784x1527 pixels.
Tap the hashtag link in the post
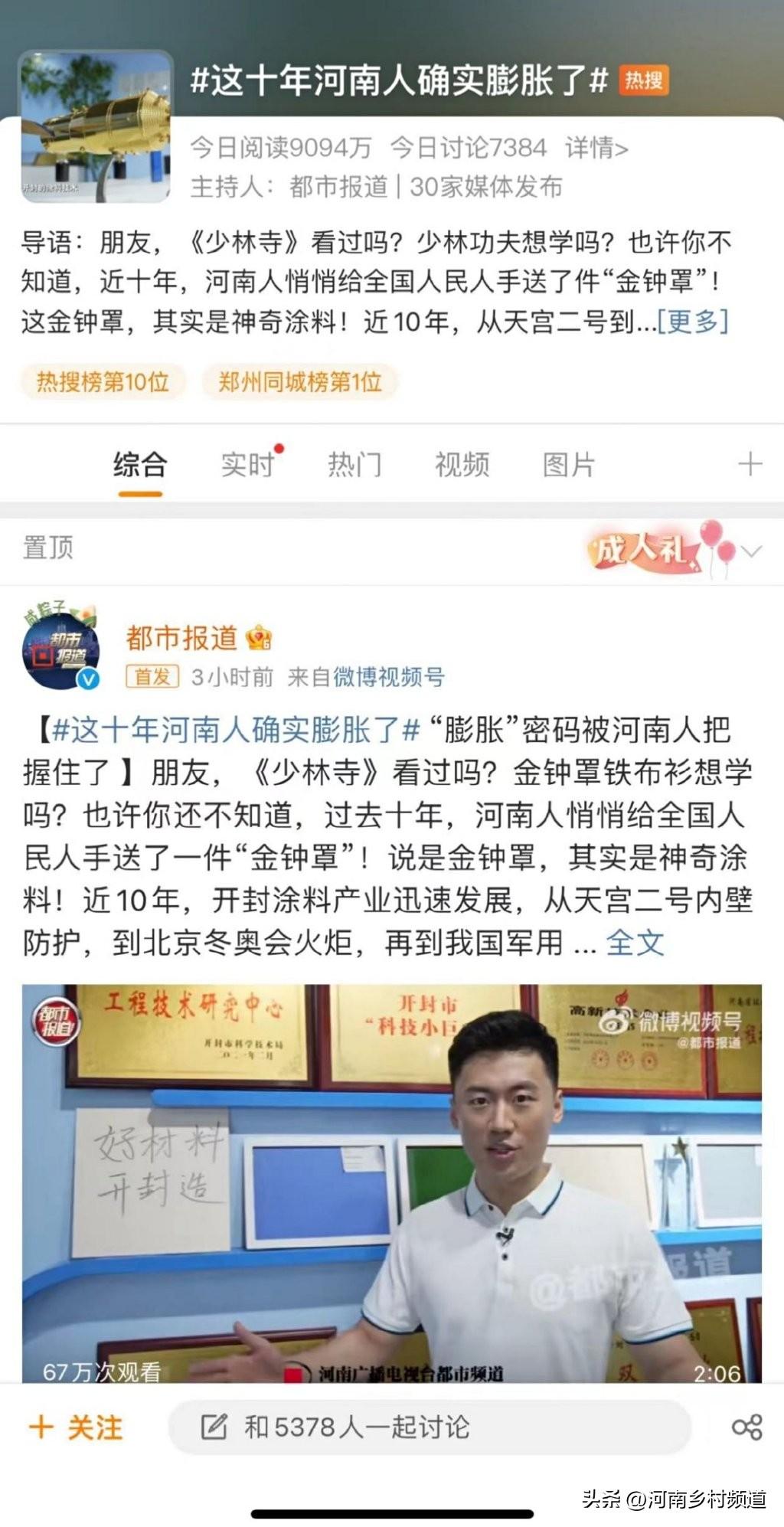236,730
